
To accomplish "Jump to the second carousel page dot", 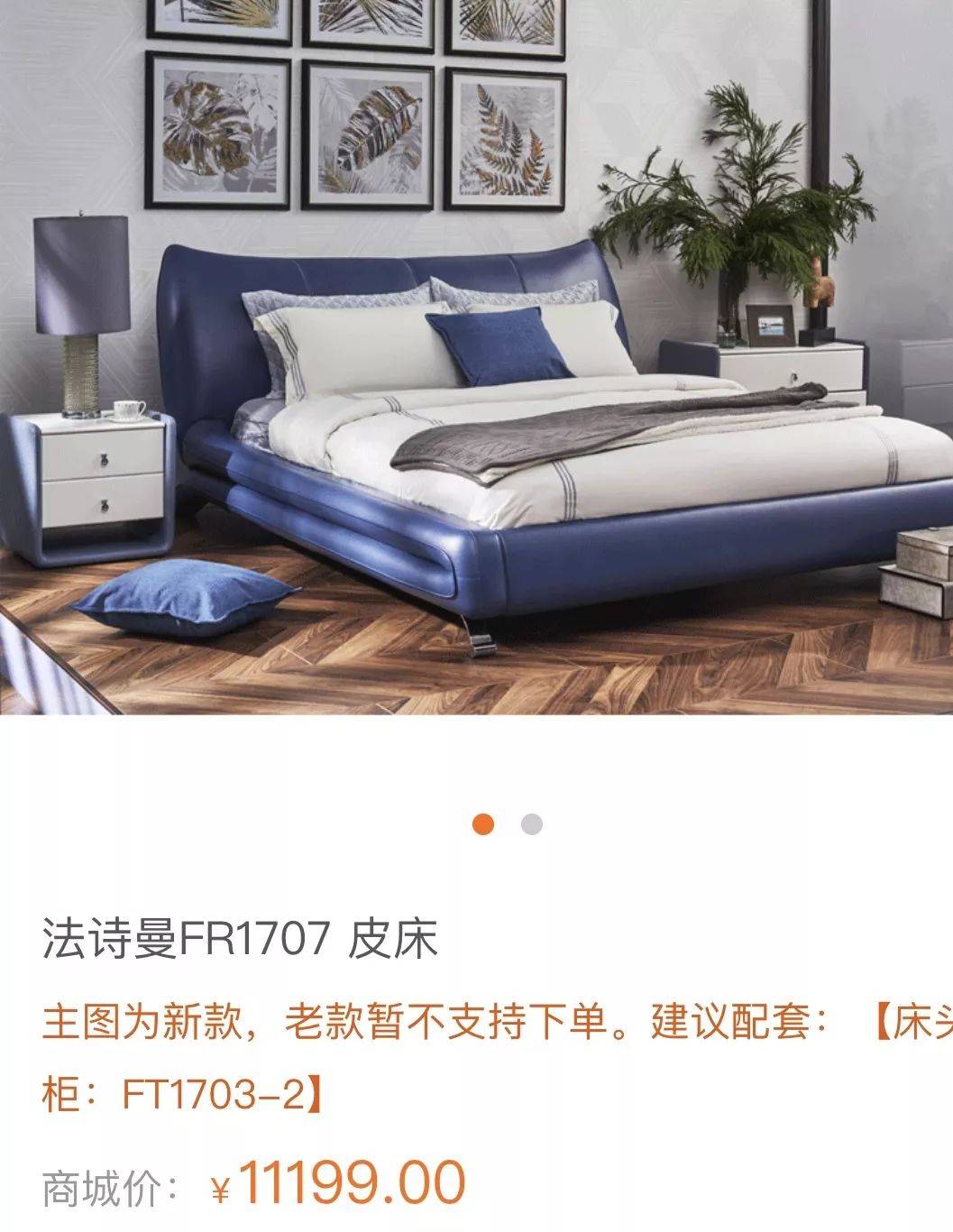I will click(x=532, y=824).
